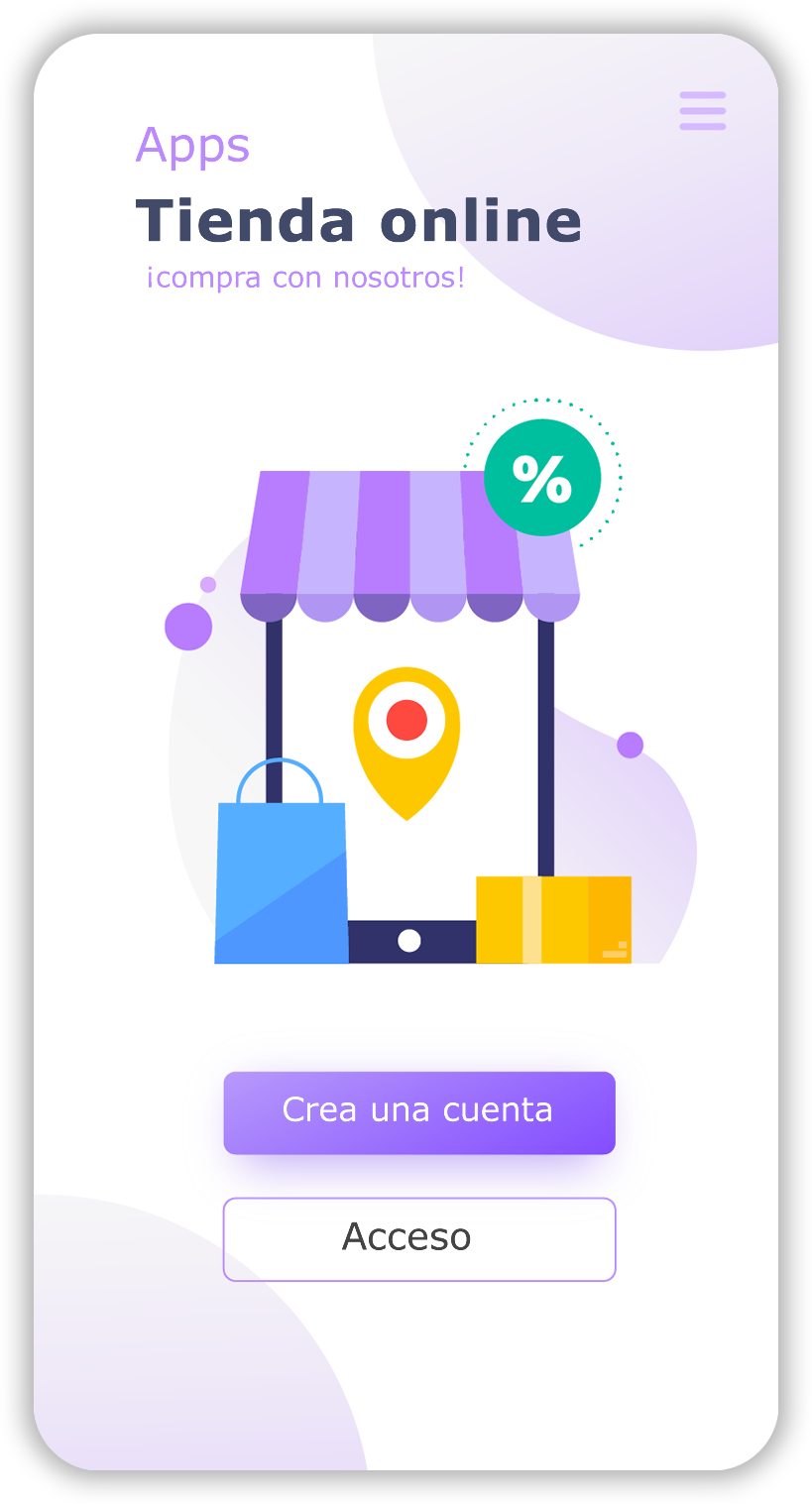
Task: Select the Acceso button
Action: [x=418, y=1238]
